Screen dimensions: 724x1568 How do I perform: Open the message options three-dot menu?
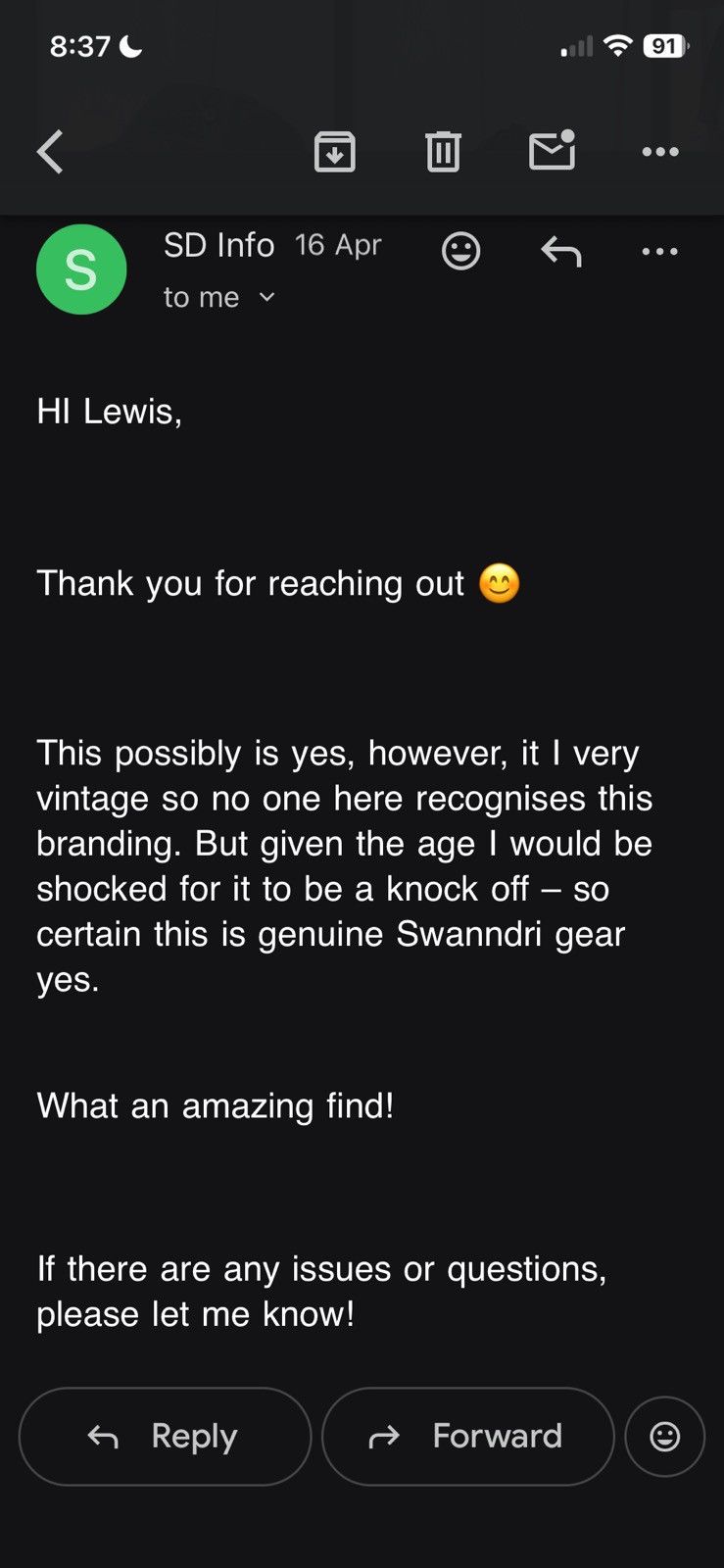point(659,252)
